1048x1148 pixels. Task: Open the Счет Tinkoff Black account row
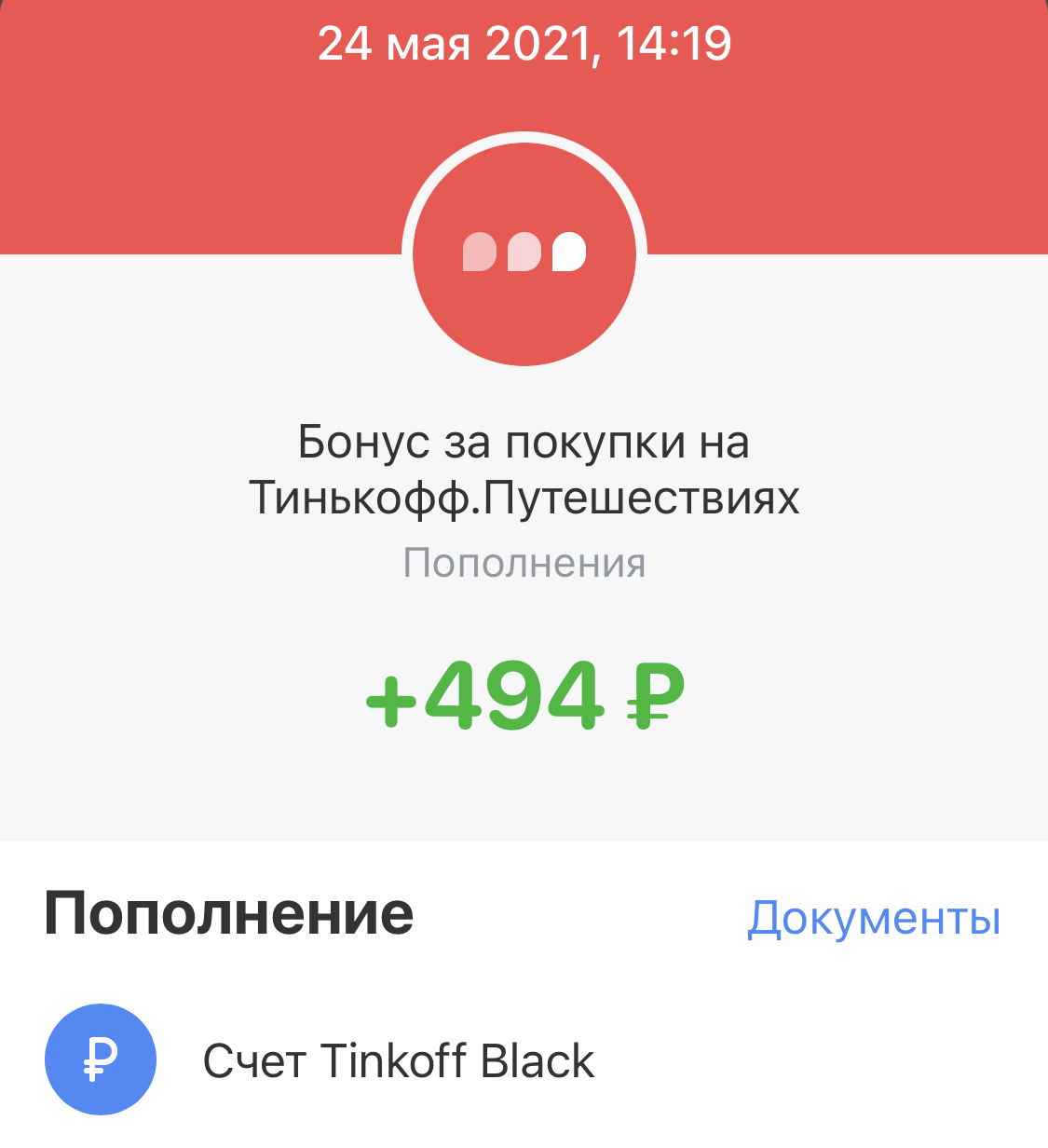(399, 1060)
